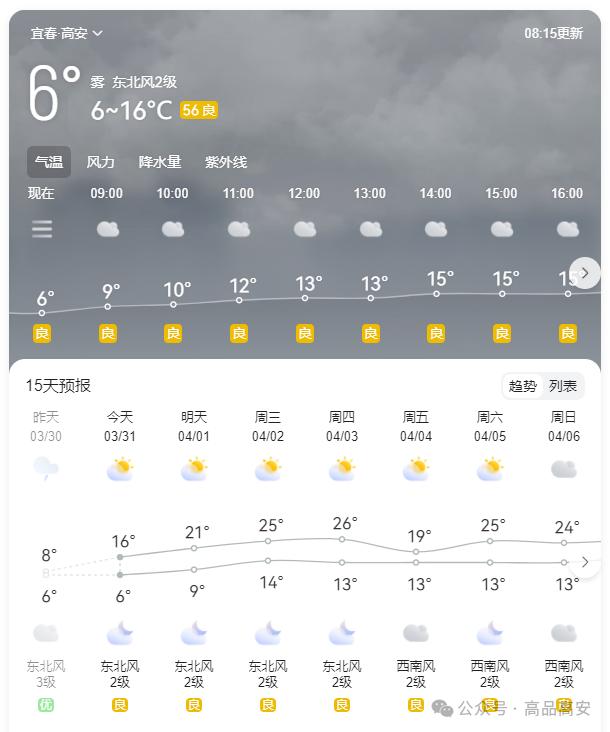Select the 气温 tab
610x732 pixels.
pos(49,162)
